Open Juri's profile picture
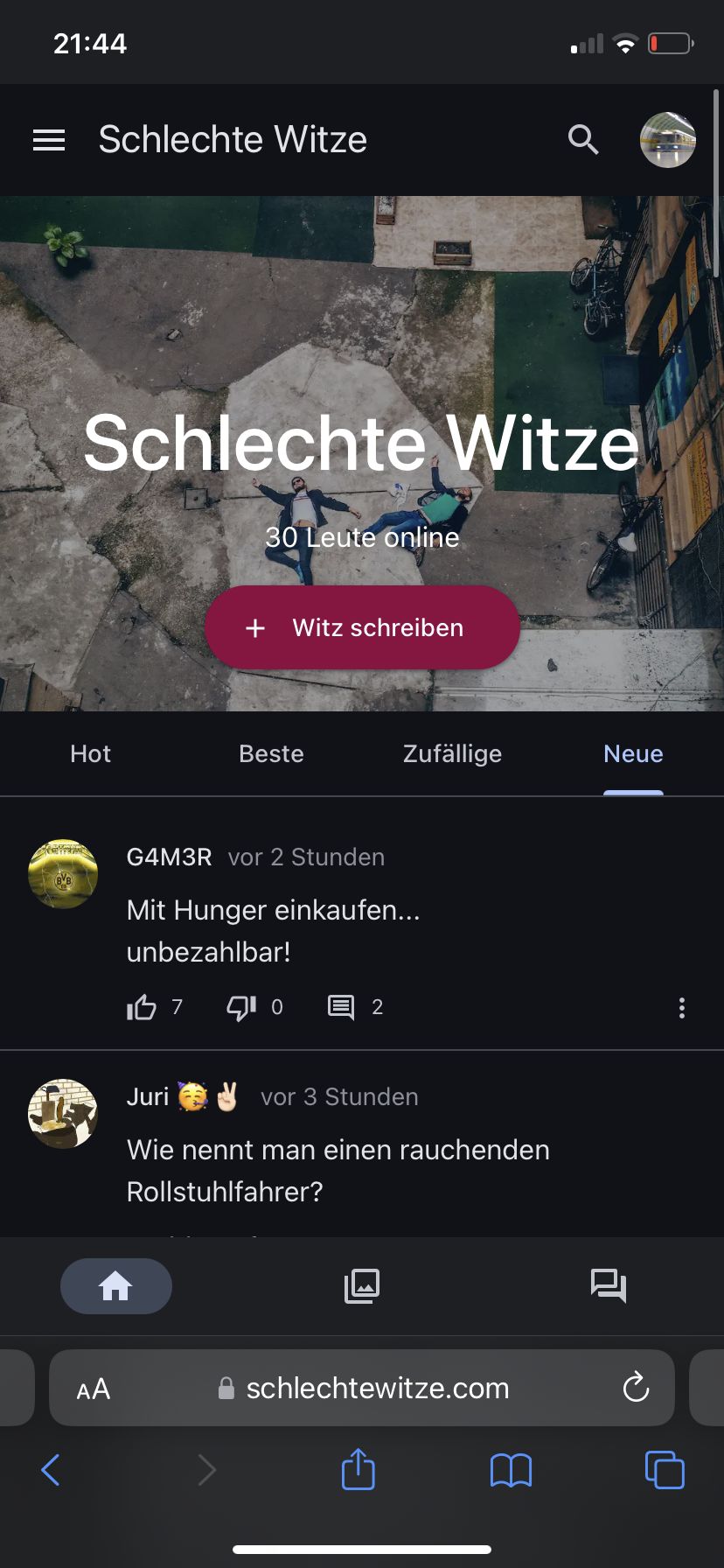This screenshot has height=1568, width=724. pyautogui.click(x=63, y=1113)
